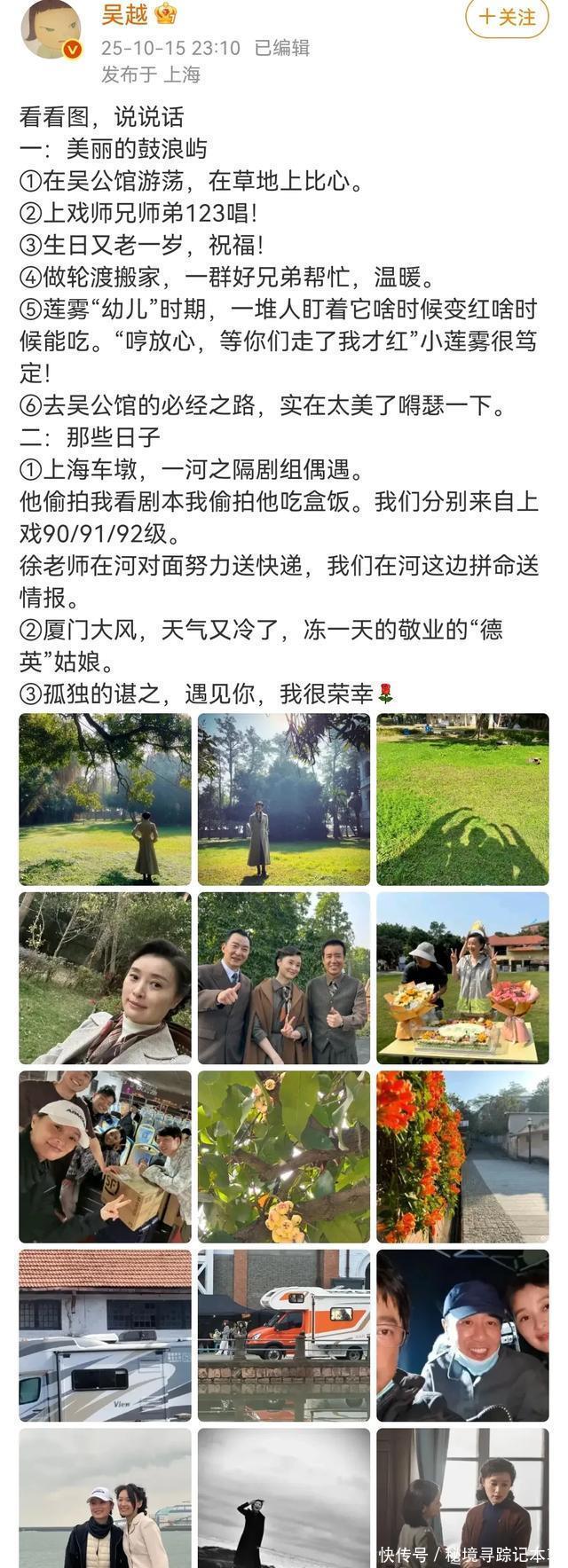568x1568 pixels.
Task: View photo of three actors giving thumbs up
Action: [x=283, y=977]
